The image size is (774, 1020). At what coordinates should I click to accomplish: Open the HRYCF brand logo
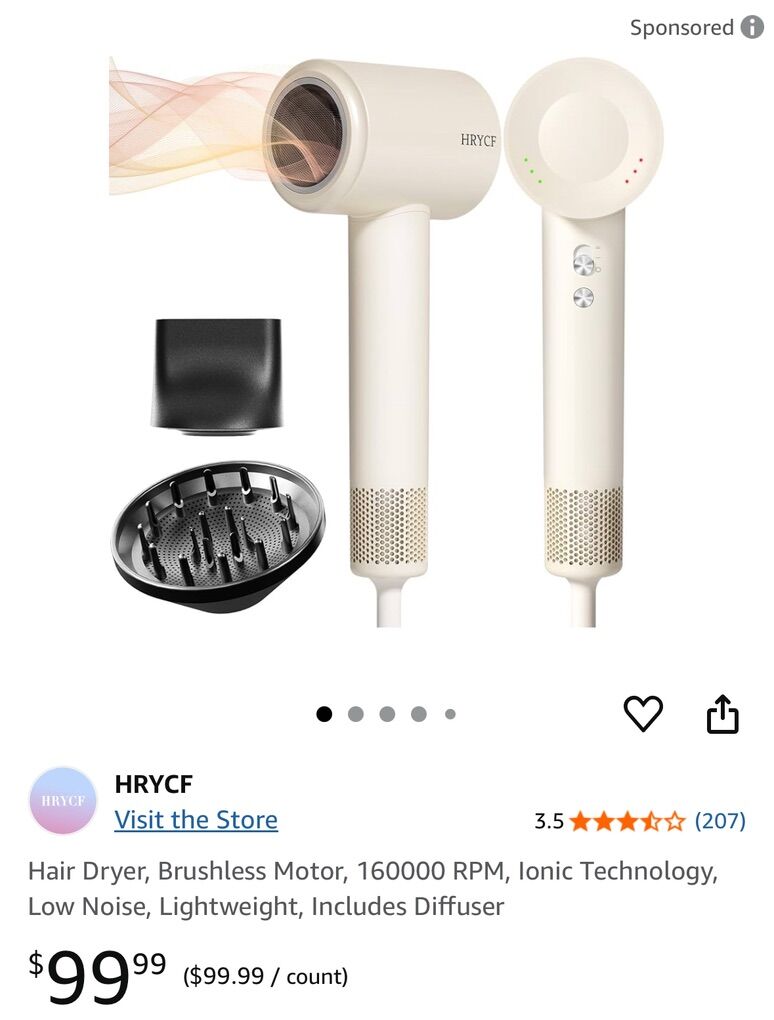pyautogui.click(x=63, y=801)
